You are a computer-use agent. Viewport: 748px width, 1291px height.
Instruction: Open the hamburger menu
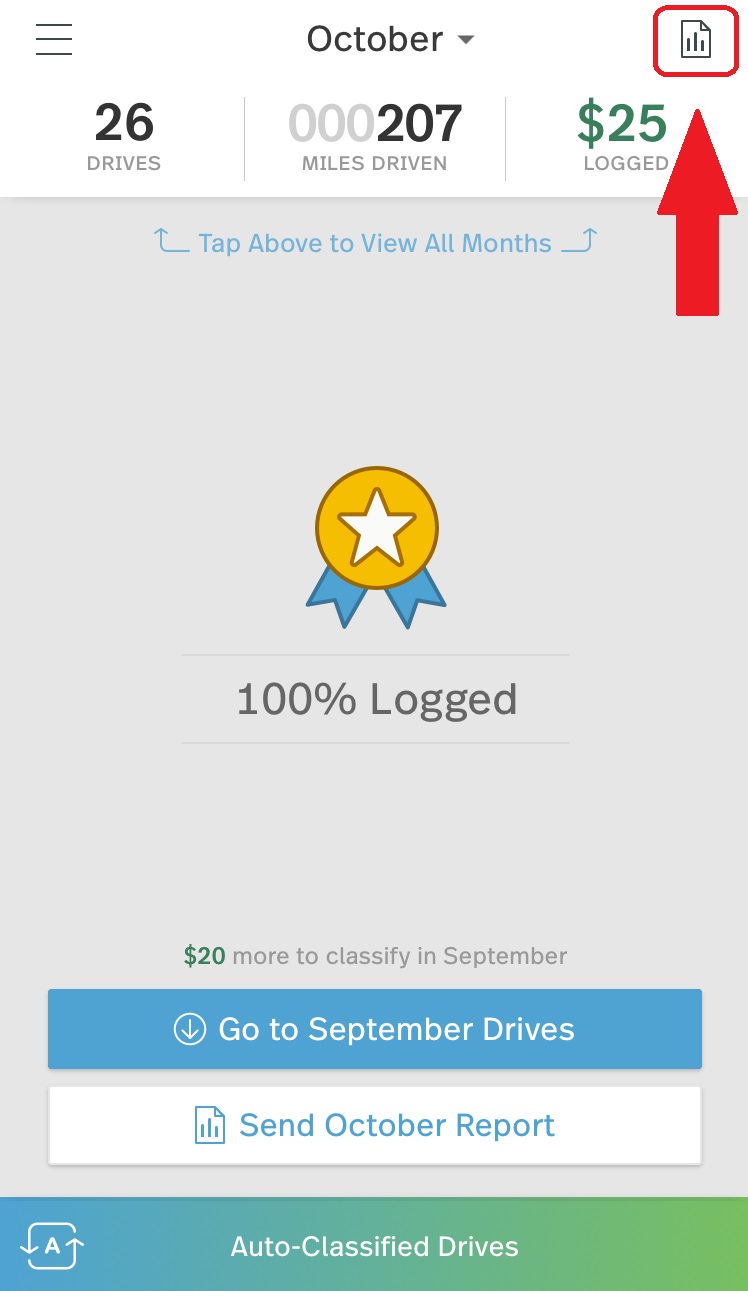53,39
